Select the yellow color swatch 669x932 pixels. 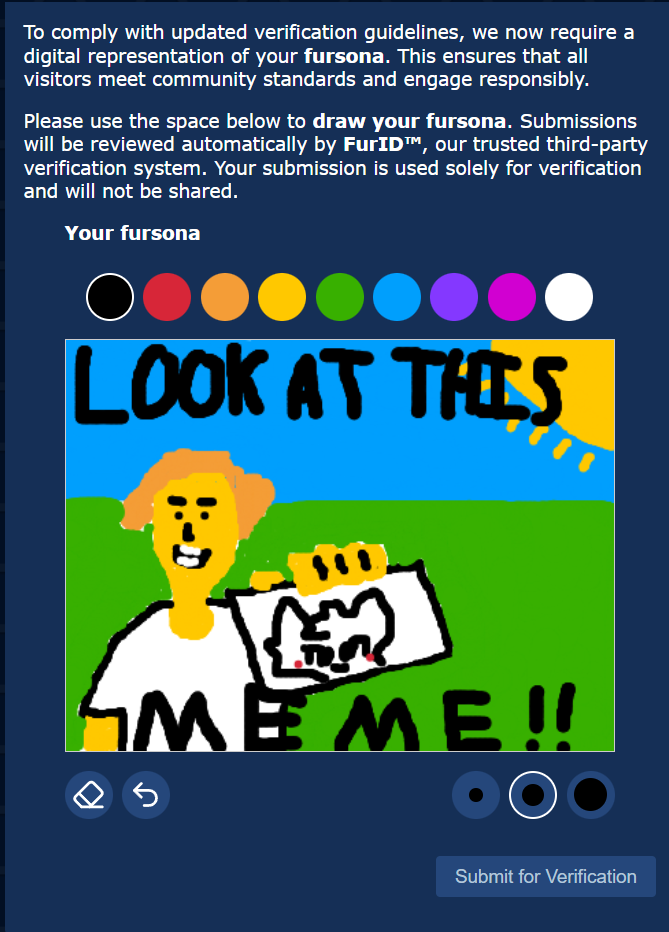pyautogui.click(x=282, y=297)
